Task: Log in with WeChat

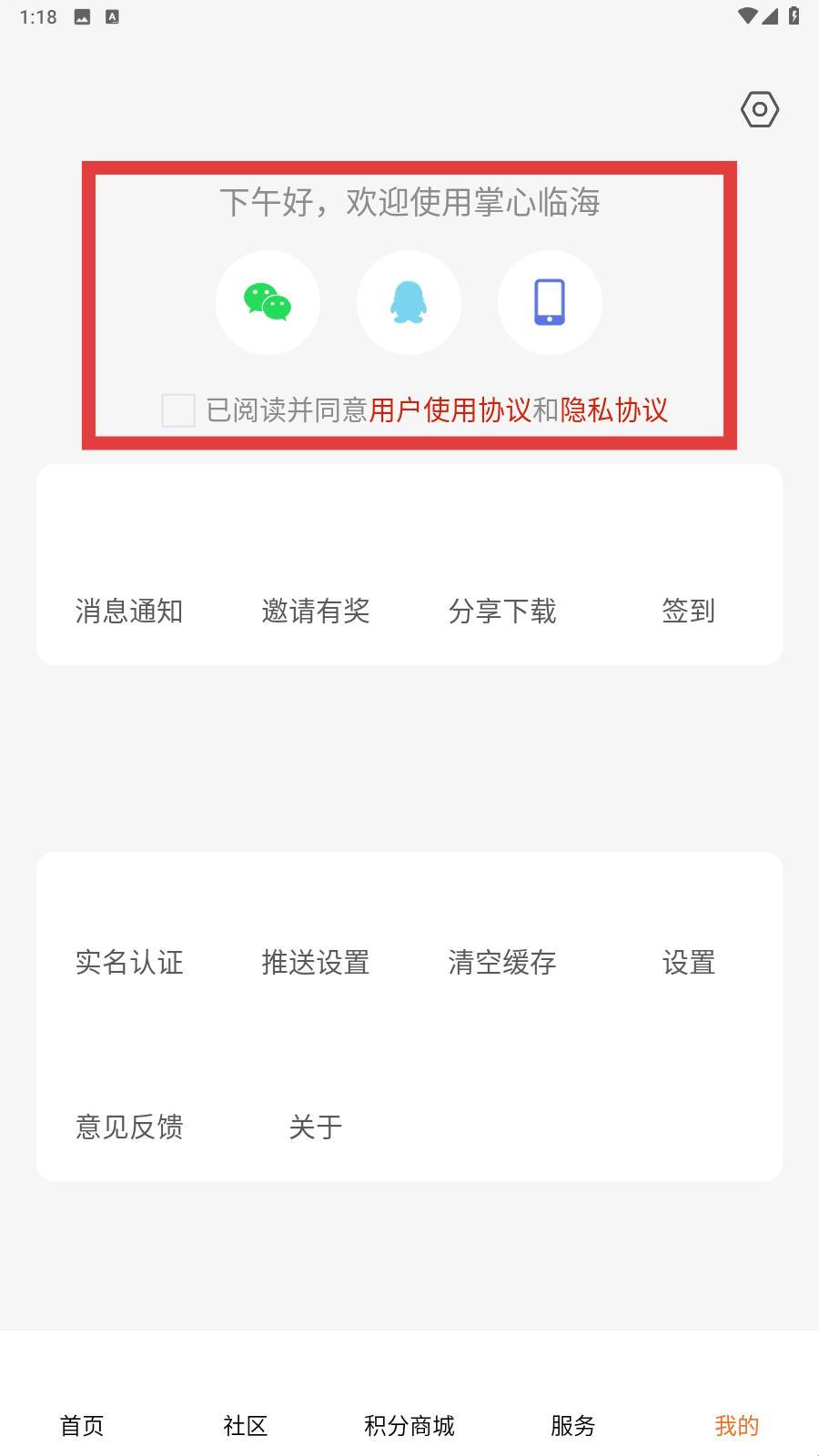Action: 268,302
